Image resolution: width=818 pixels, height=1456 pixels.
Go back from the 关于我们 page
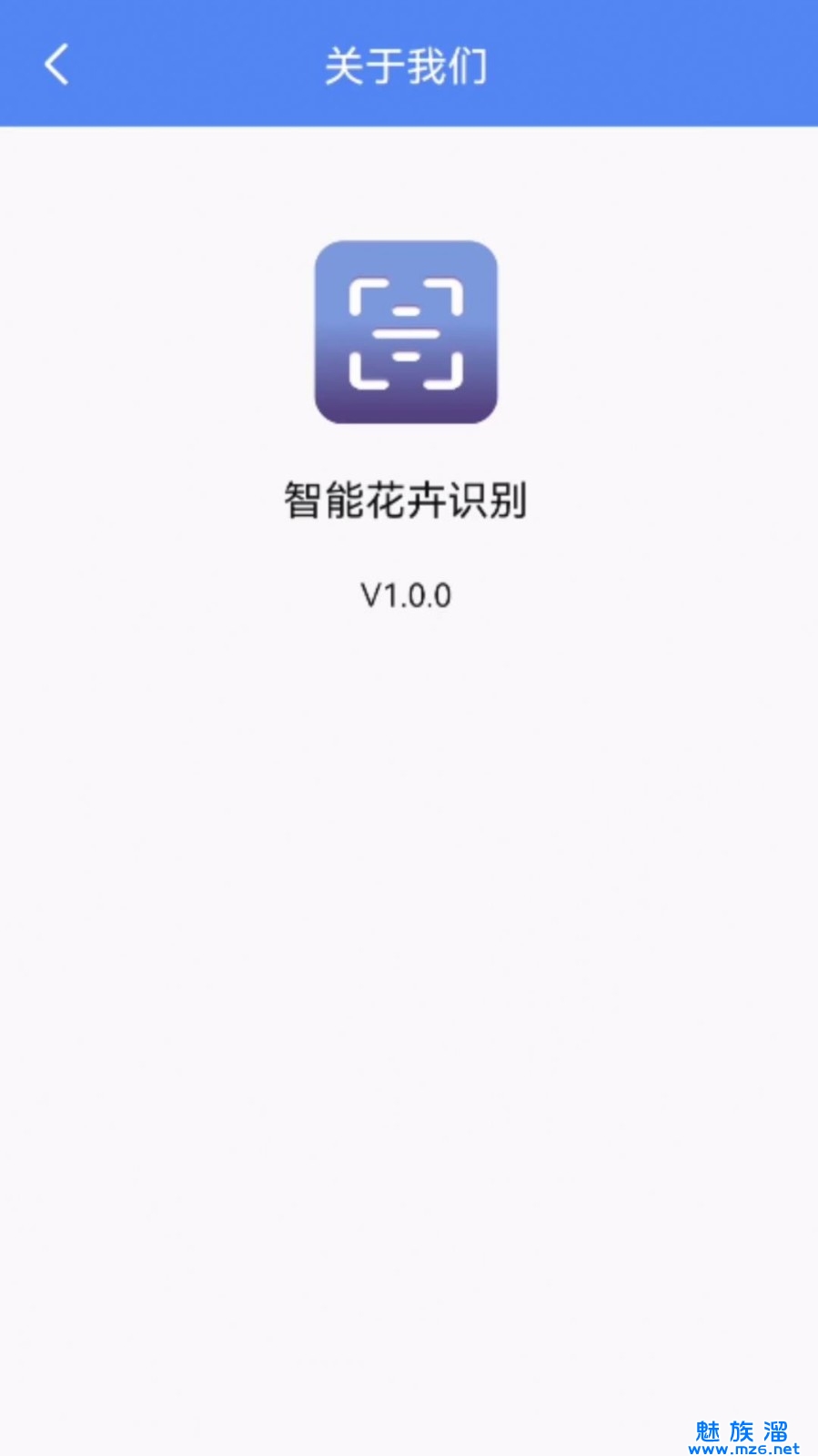56,65
